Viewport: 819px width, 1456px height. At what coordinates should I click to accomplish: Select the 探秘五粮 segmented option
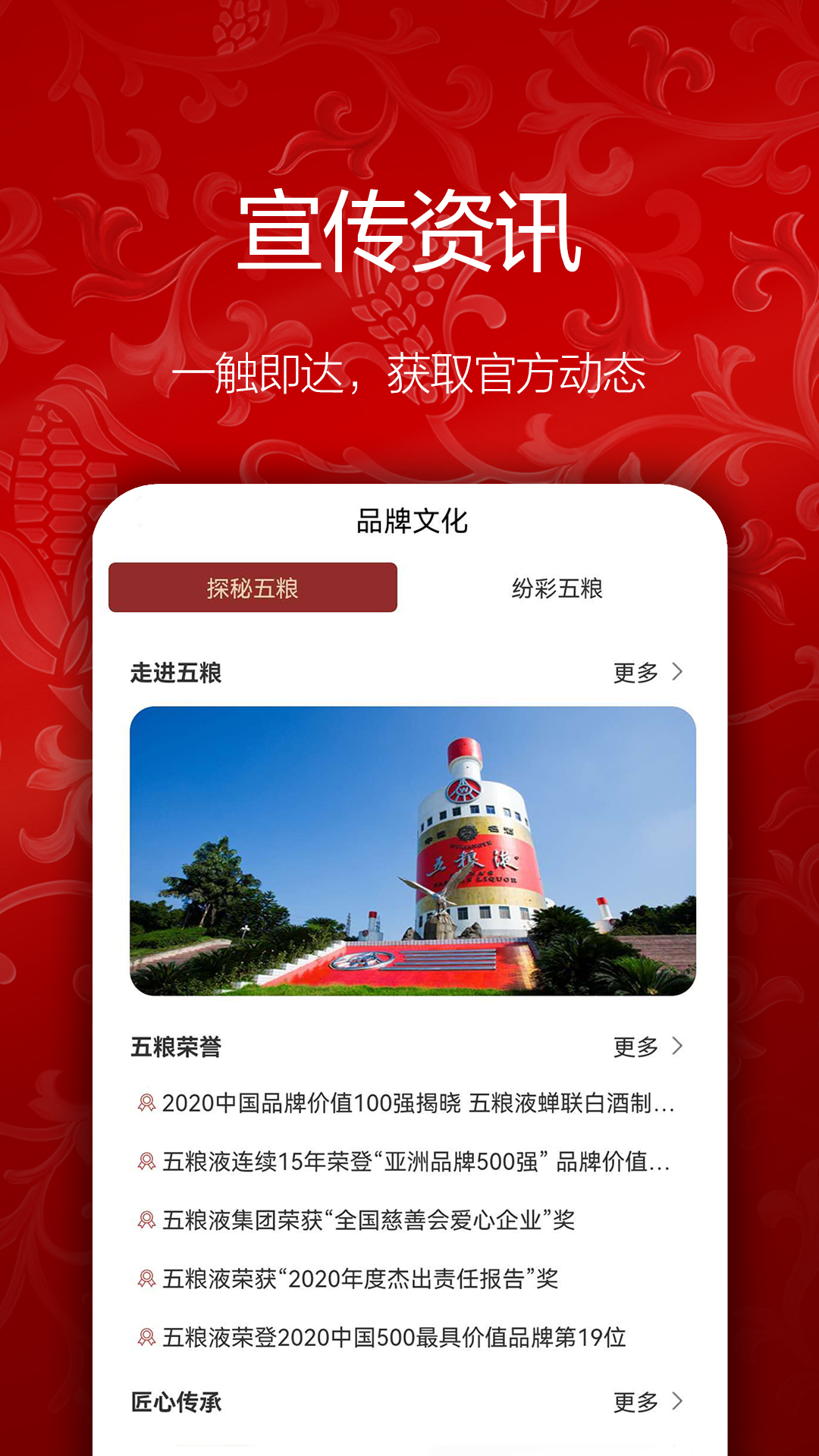(x=253, y=587)
